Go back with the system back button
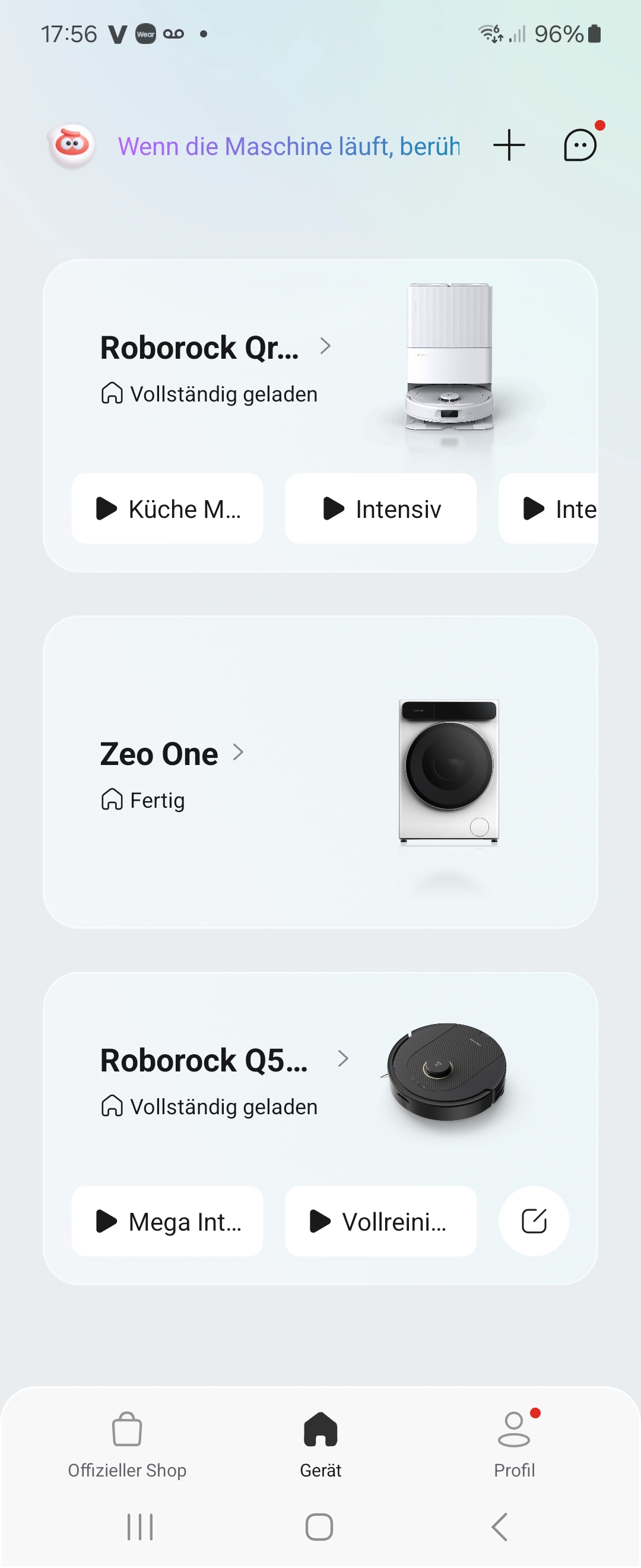 click(500, 1526)
